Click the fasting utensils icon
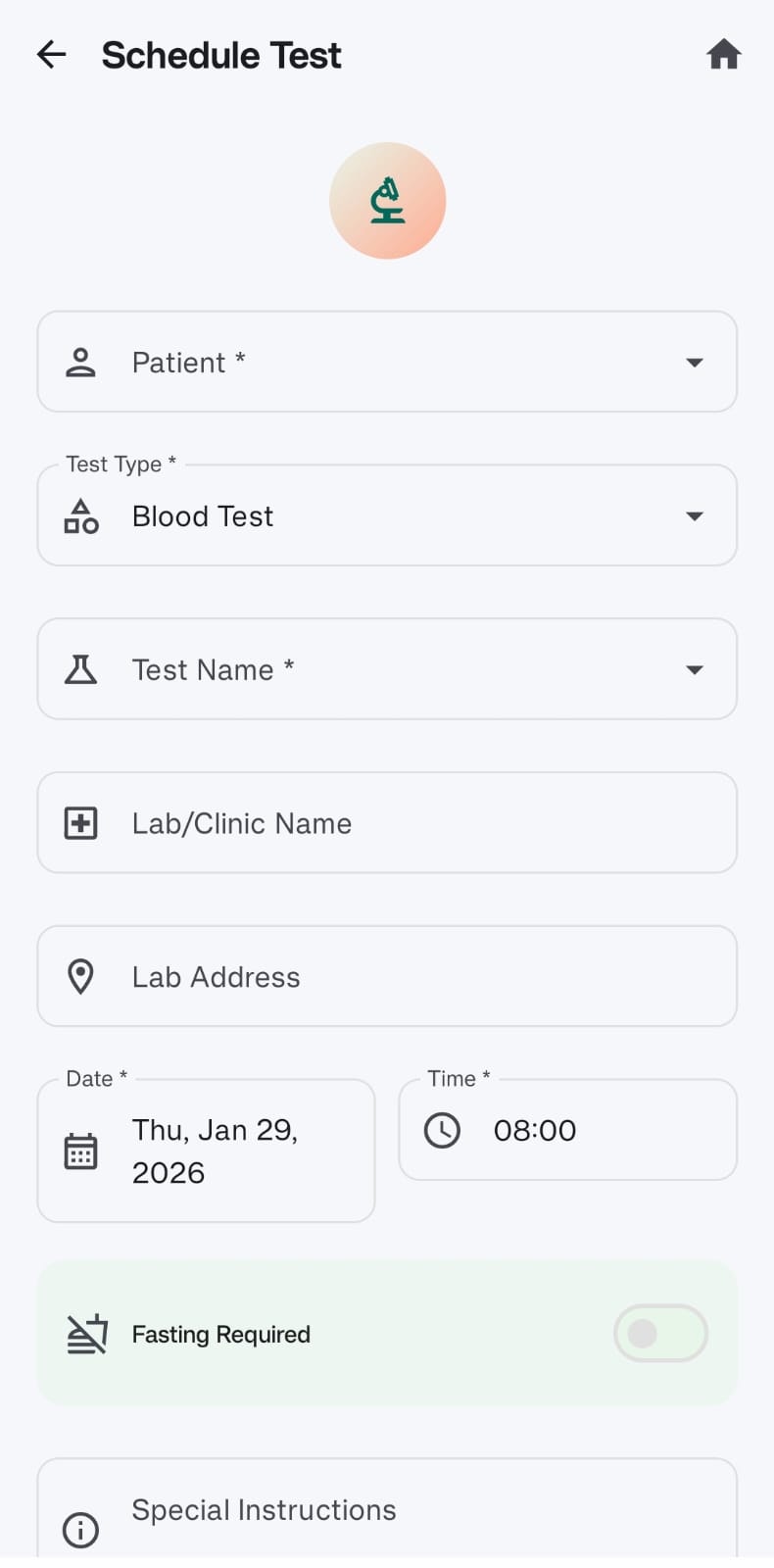 [87, 1333]
